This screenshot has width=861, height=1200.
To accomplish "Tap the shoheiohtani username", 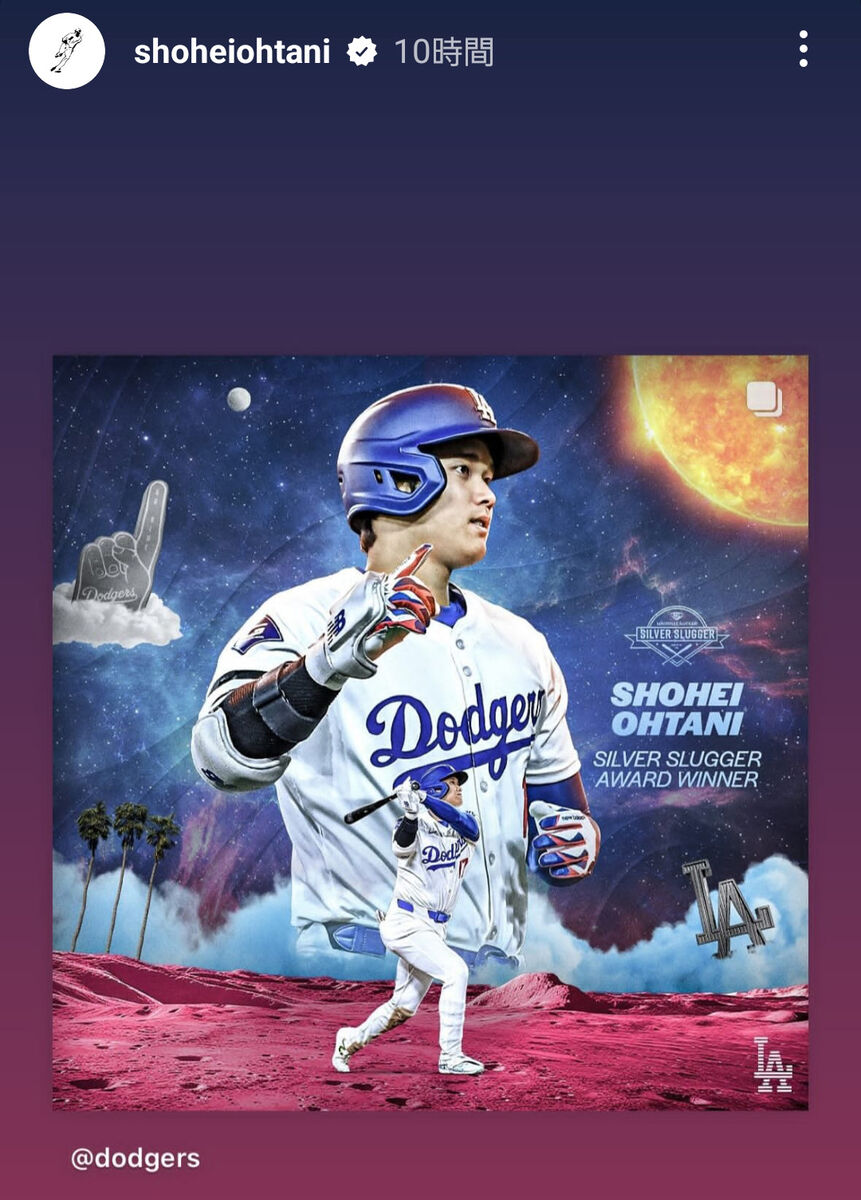I will (232, 52).
